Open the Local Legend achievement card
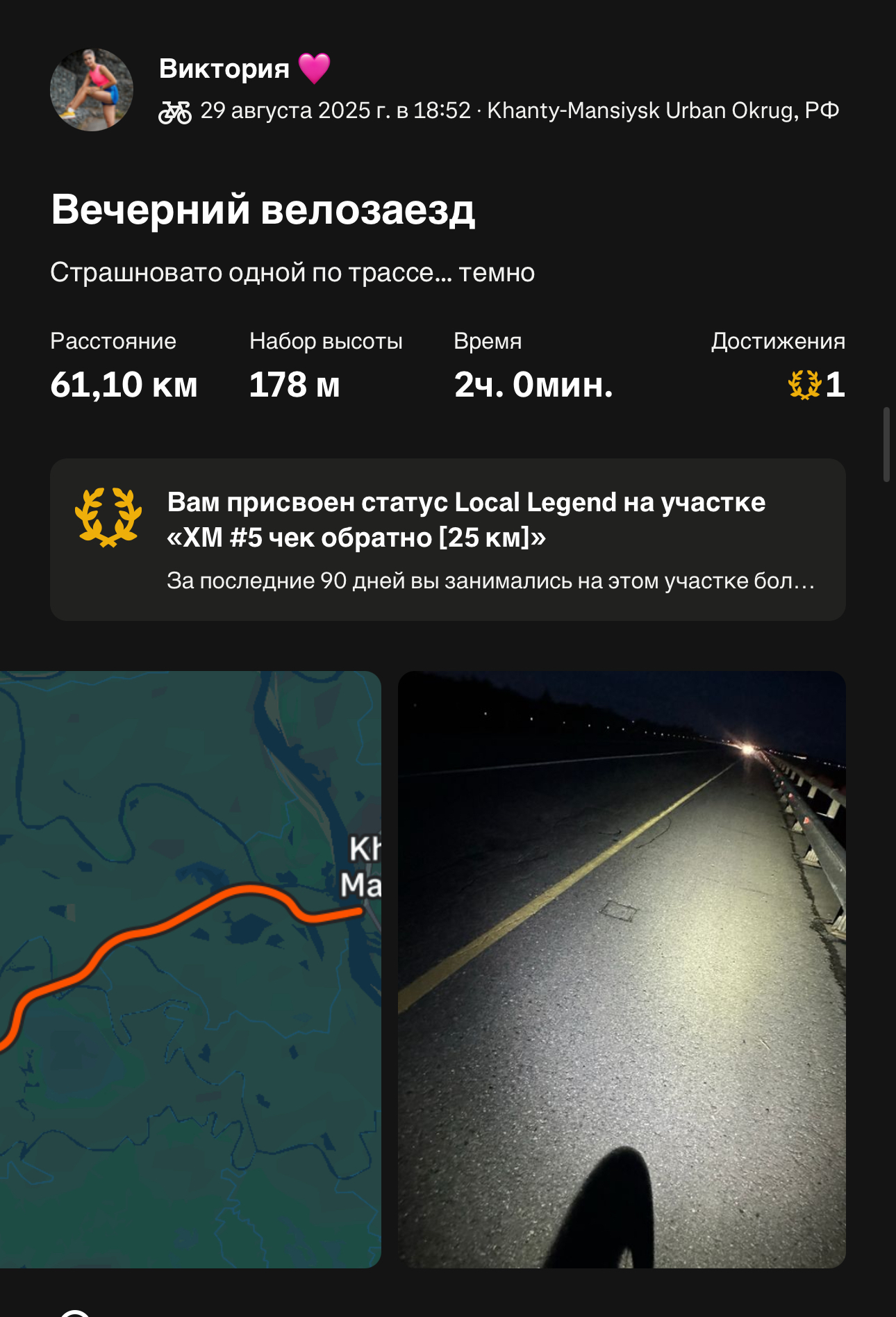This screenshot has width=896, height=1317. point(447,539)
